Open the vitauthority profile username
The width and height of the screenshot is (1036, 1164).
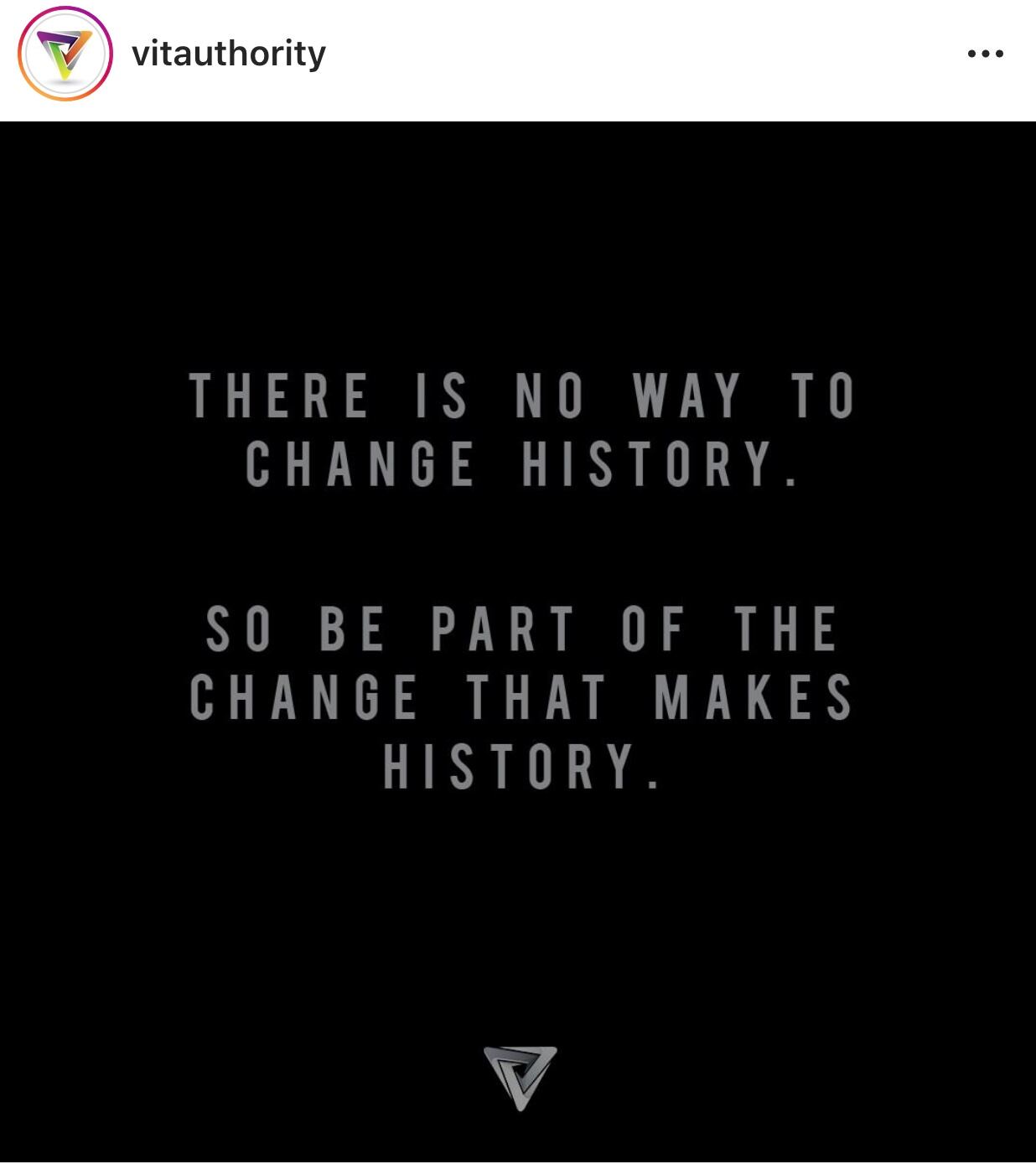[228, 54]
